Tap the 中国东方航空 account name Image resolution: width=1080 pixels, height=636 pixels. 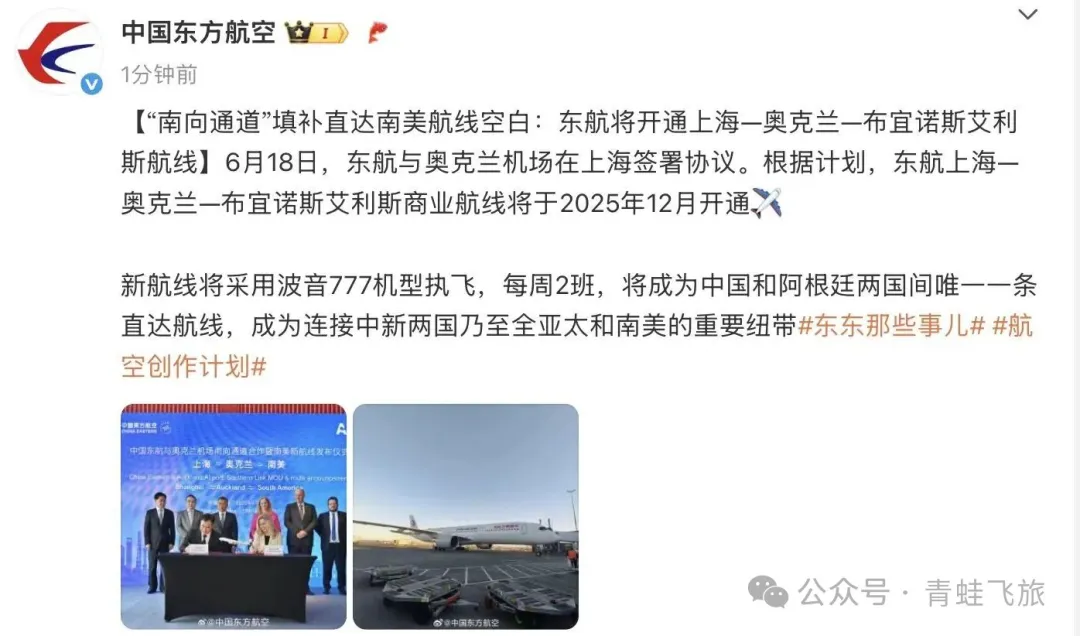[198, 33]
